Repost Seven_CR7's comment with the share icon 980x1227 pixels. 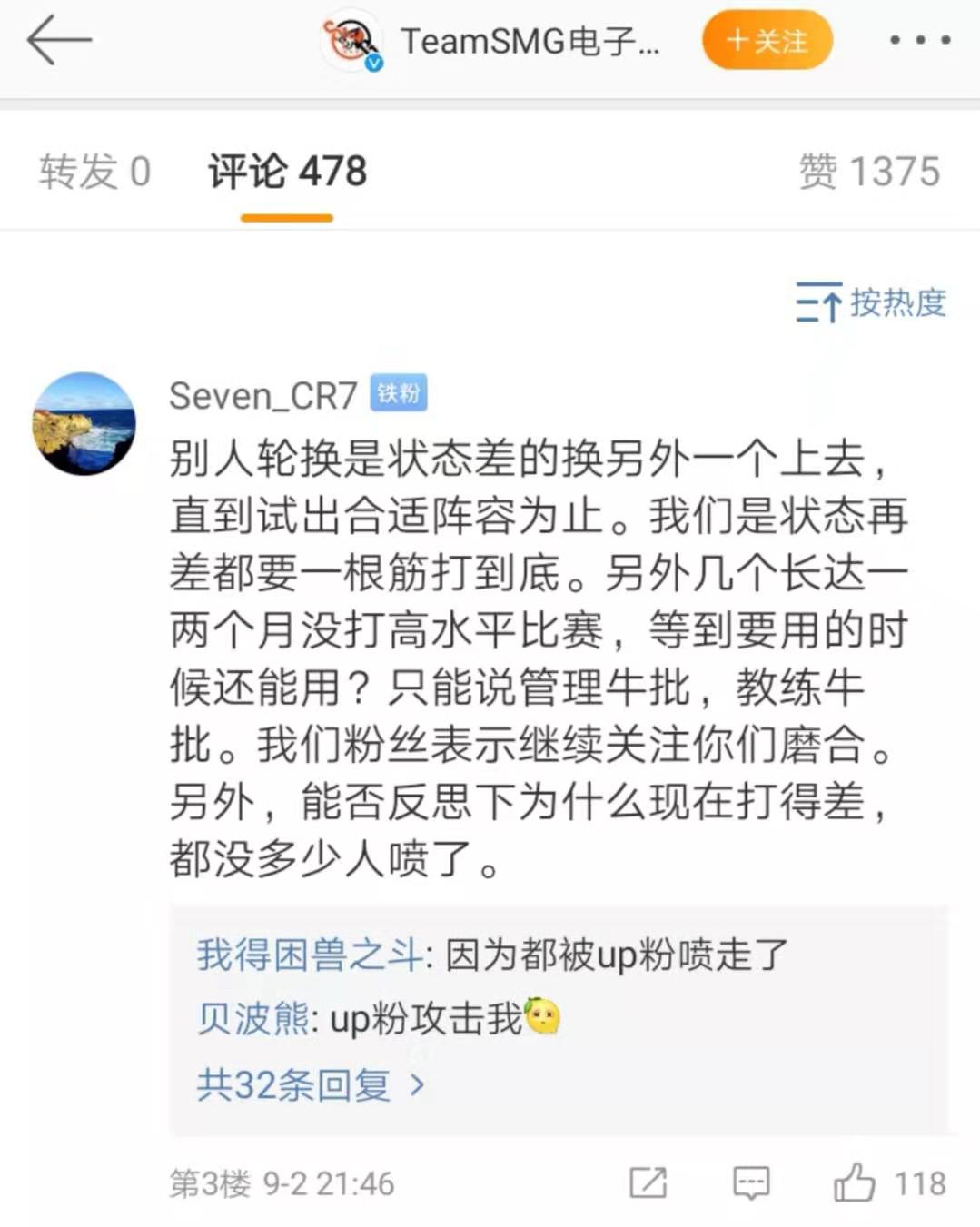coord(648,1182)
